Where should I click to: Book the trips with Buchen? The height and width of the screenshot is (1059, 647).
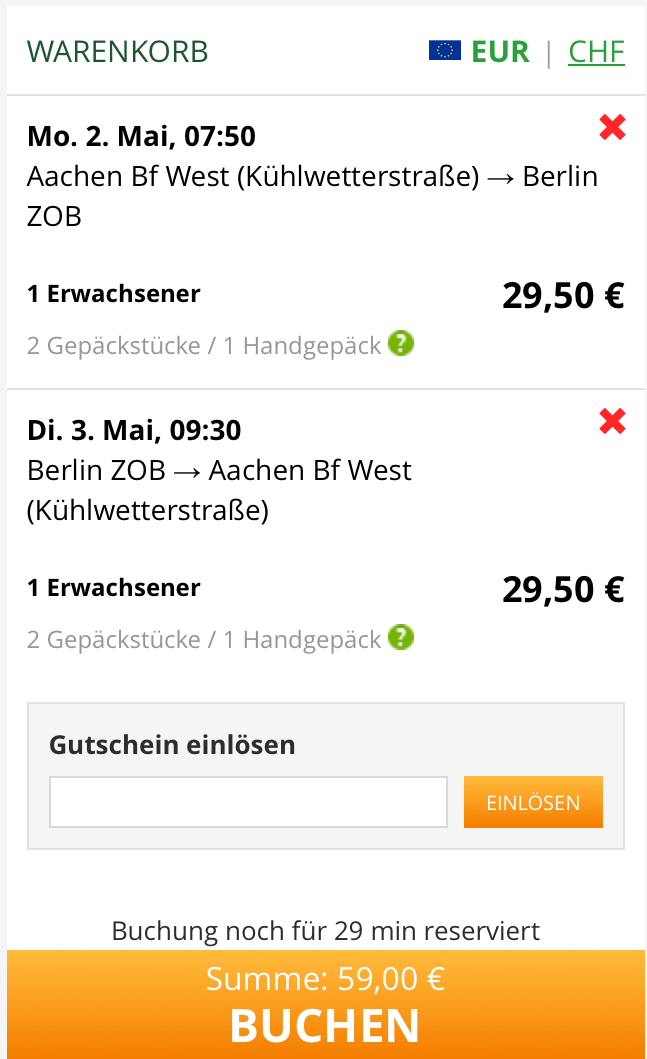(x=326, y=1004)
